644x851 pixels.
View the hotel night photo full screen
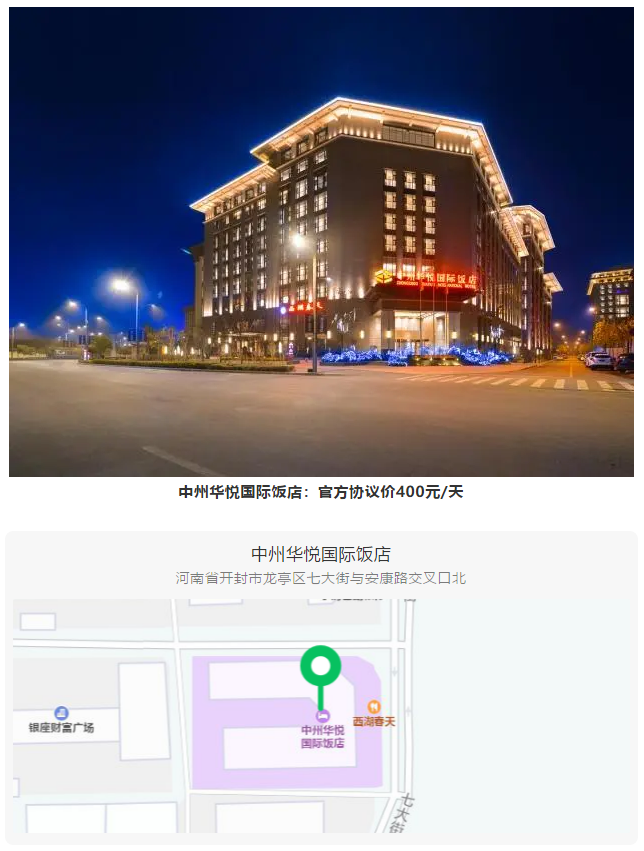[x=321, y=242]
